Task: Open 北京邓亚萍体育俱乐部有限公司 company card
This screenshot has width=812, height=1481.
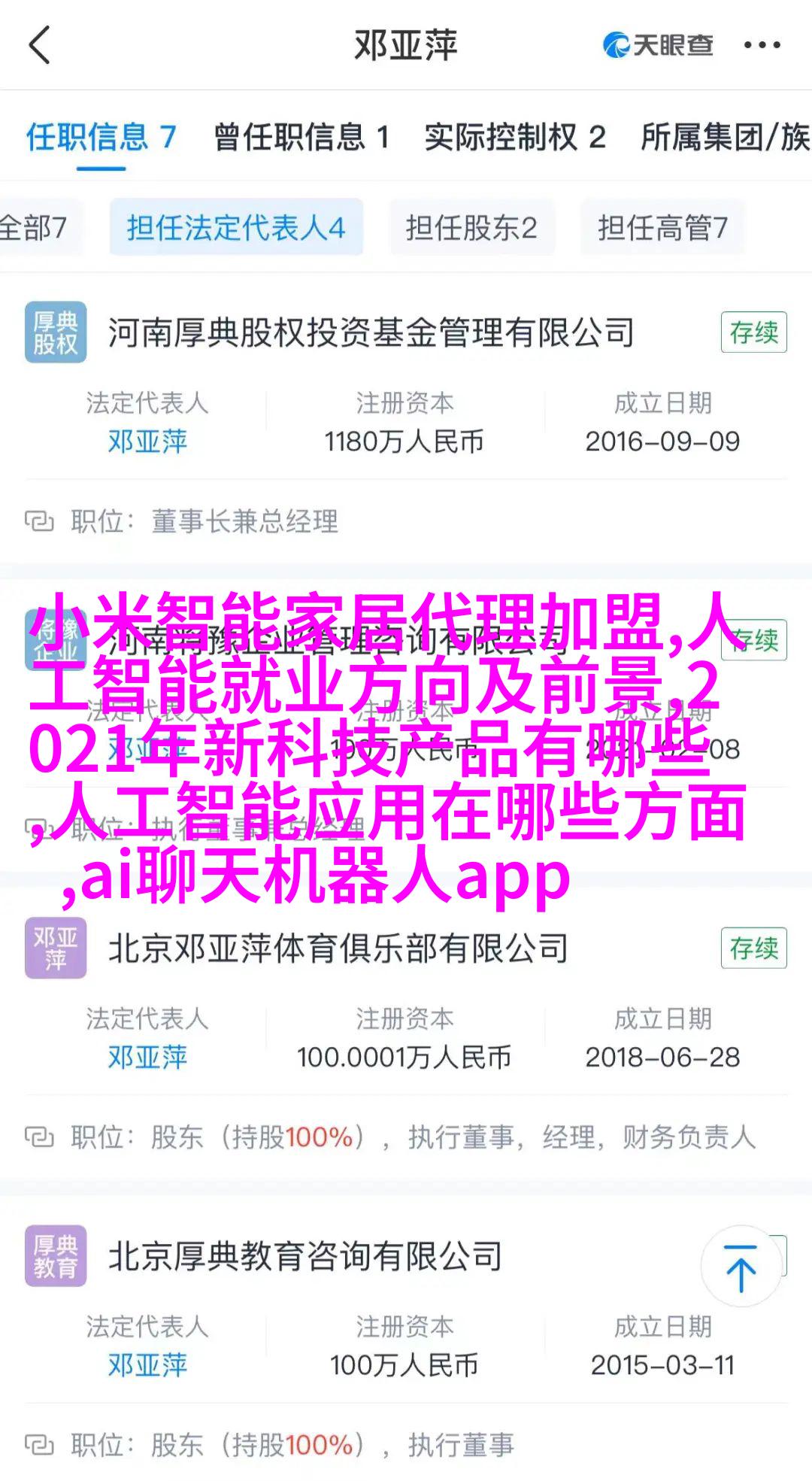Action: click(338, 948)
